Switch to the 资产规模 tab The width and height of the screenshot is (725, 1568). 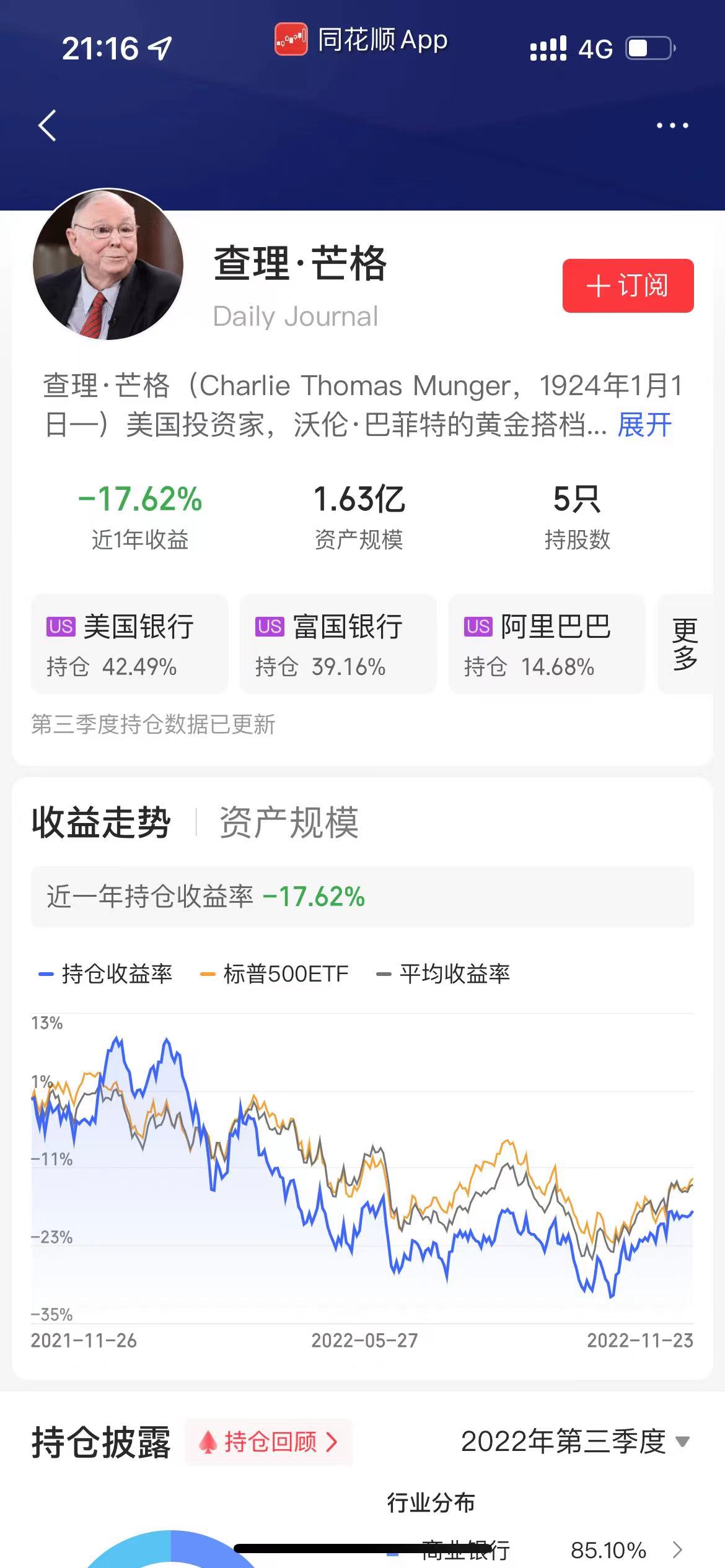coord(289,822)
